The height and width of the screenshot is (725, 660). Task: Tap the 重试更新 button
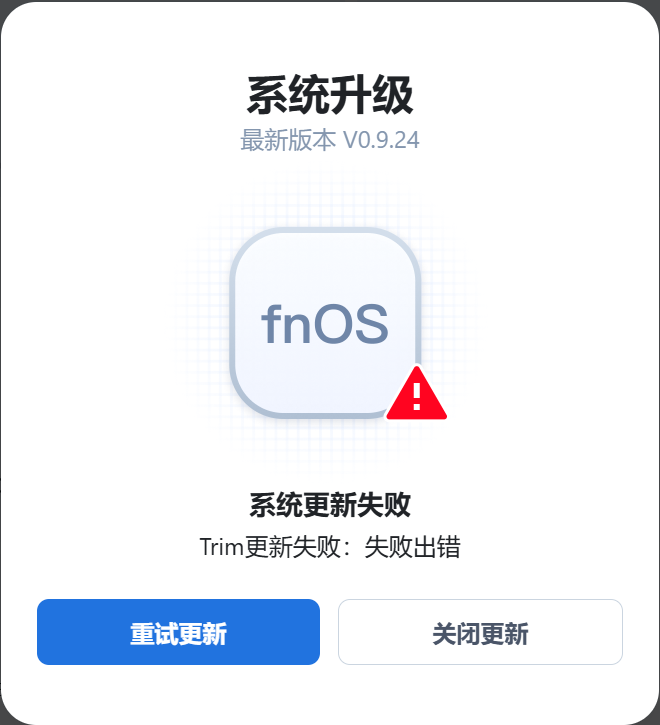[x=178, y=632]
